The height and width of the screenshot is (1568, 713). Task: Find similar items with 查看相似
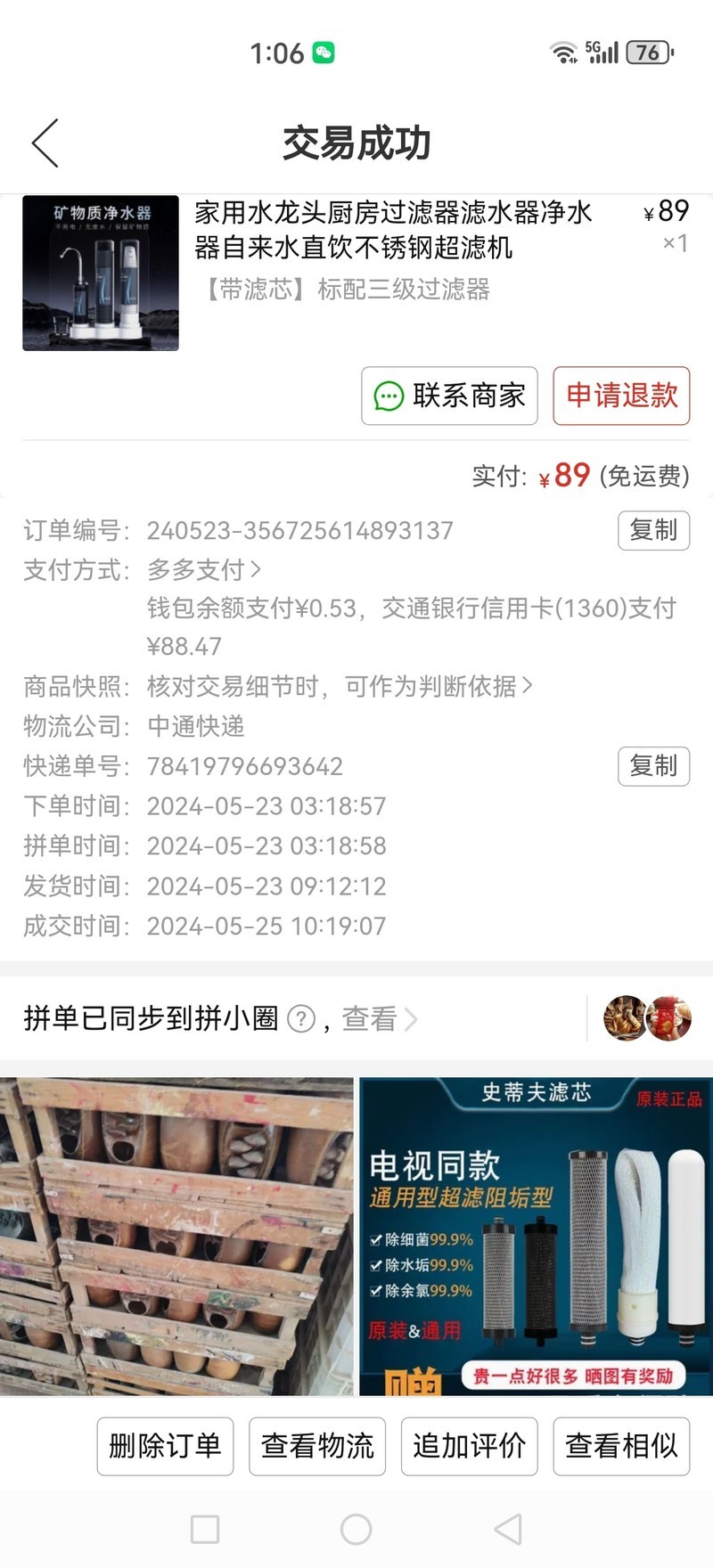(x=621, y=1446)
